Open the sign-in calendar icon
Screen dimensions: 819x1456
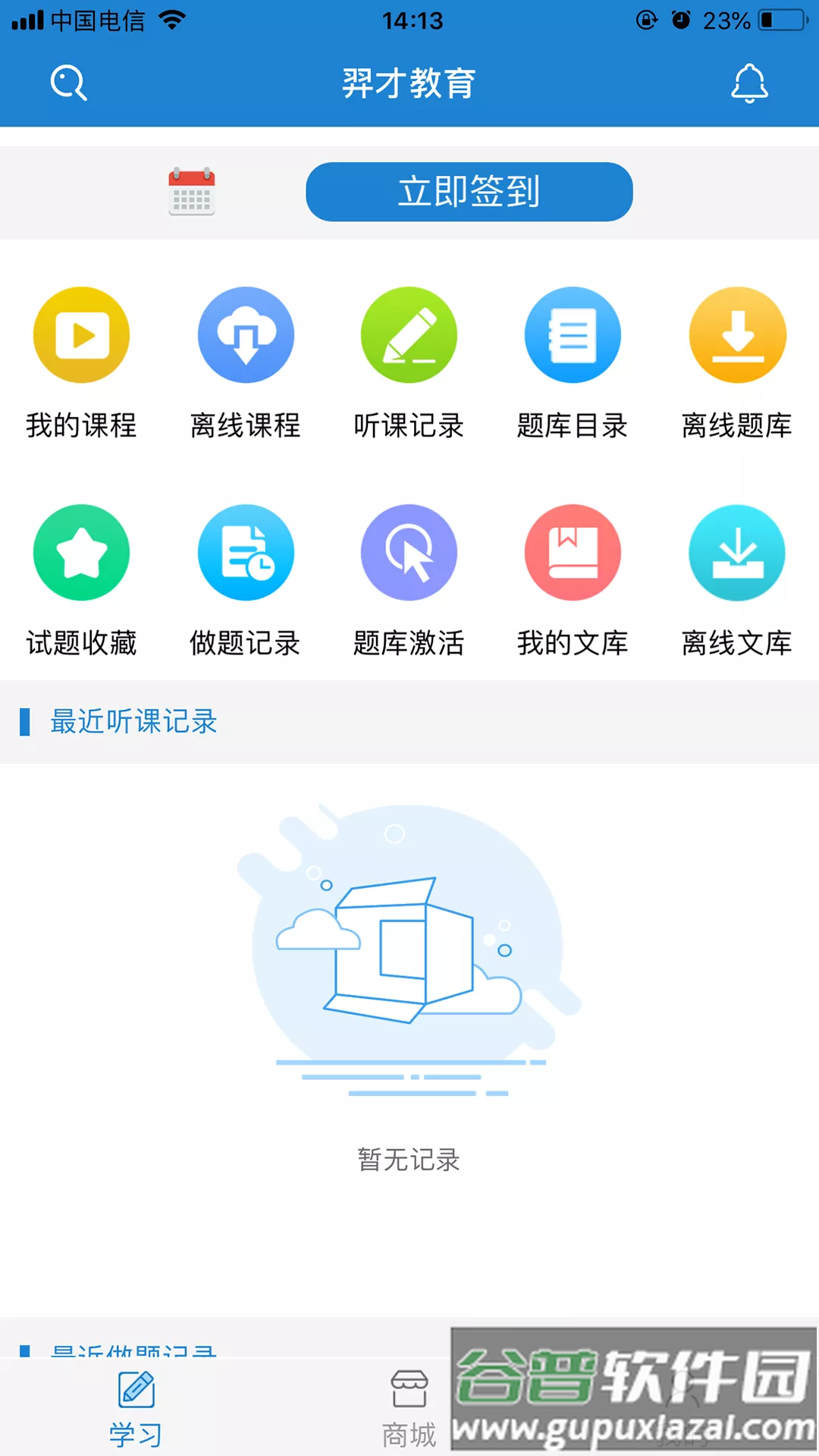point(192,192)
